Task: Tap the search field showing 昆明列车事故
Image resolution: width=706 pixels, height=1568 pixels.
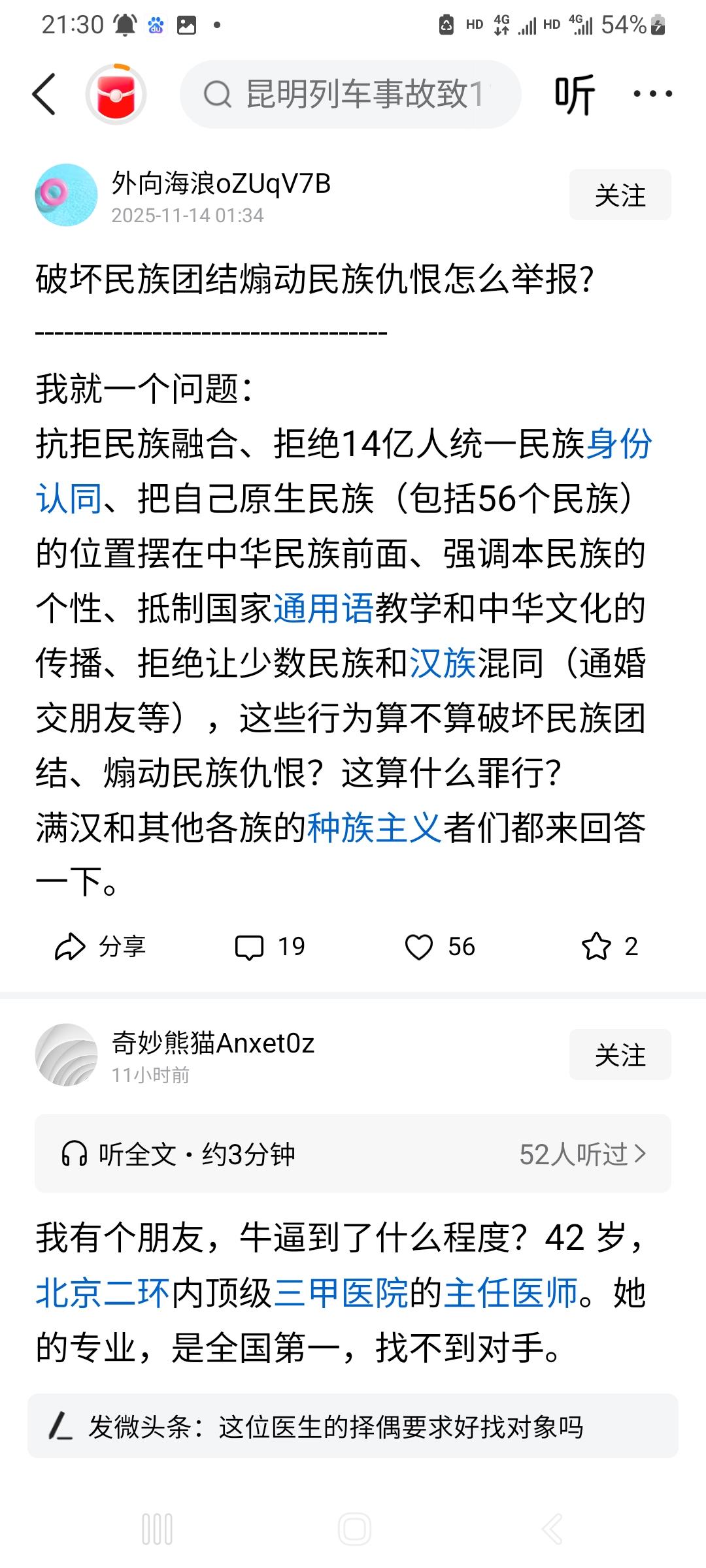Action: click(x=353, y=95)
